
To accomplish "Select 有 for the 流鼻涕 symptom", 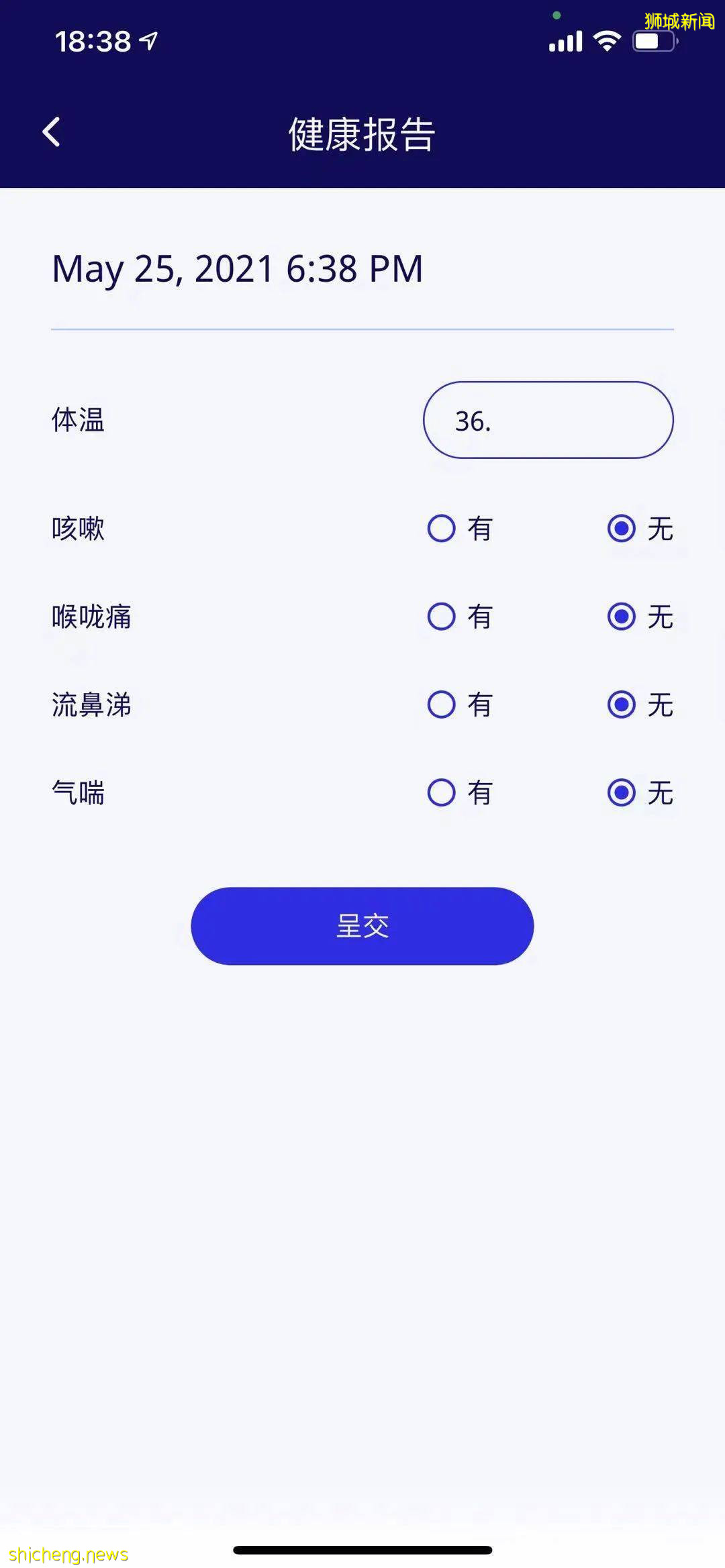I will tap(442, 705).
